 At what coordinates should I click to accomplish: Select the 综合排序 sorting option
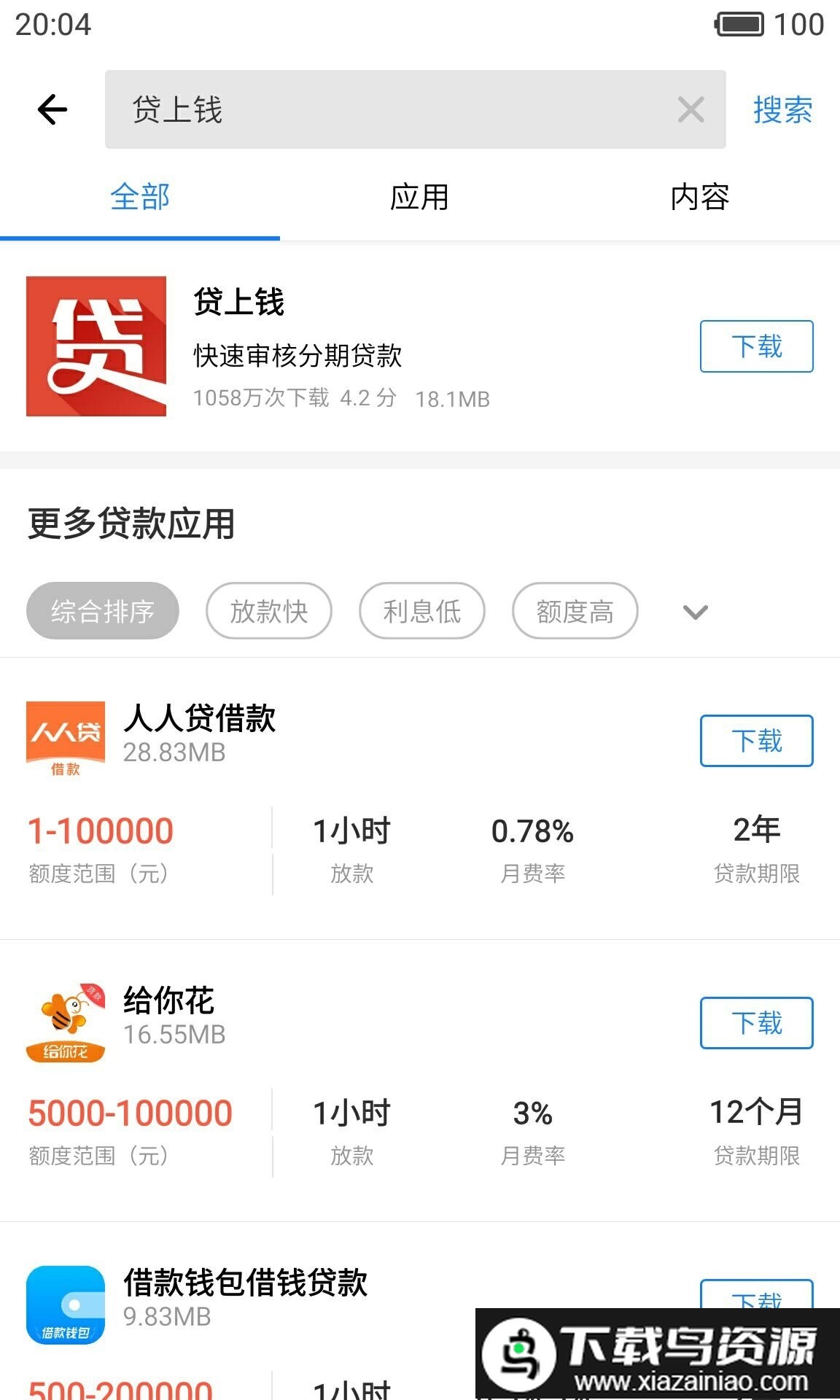(x=102, y=612)
